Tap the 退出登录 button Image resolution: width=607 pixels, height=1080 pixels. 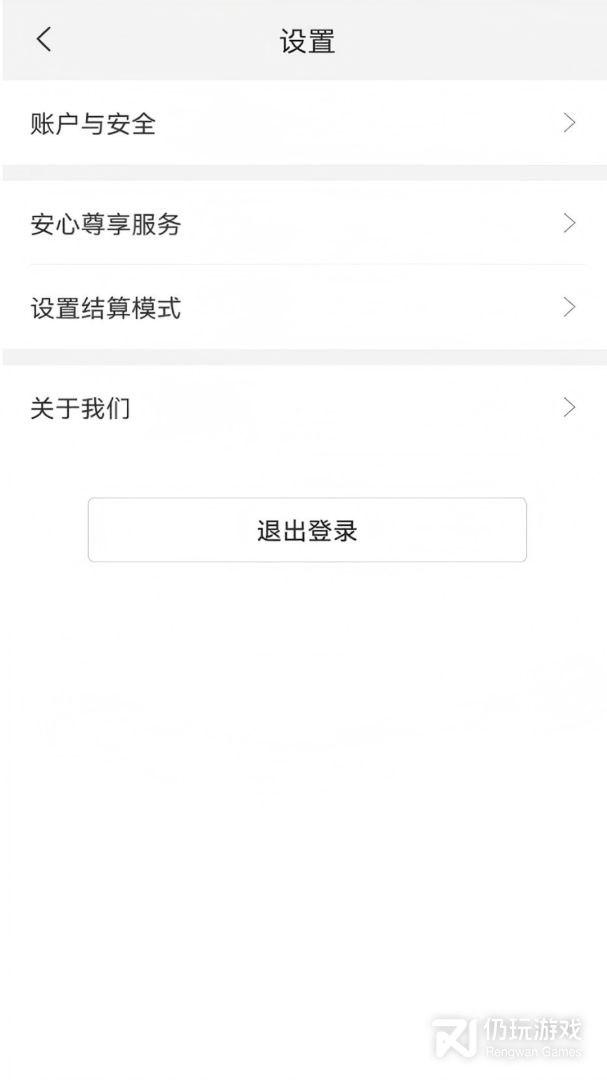click(x=307, y=530)
